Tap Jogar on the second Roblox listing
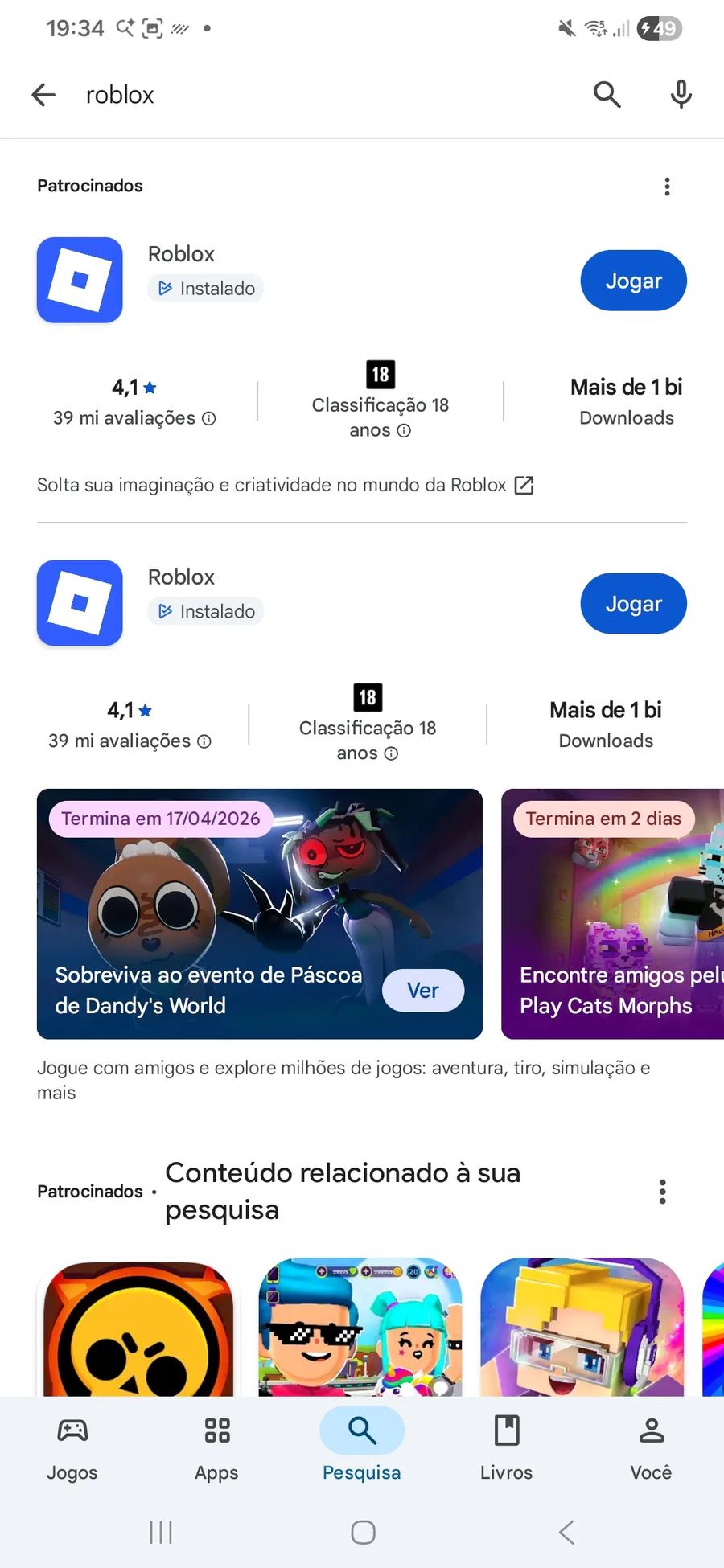 click(x=633, y=604)
